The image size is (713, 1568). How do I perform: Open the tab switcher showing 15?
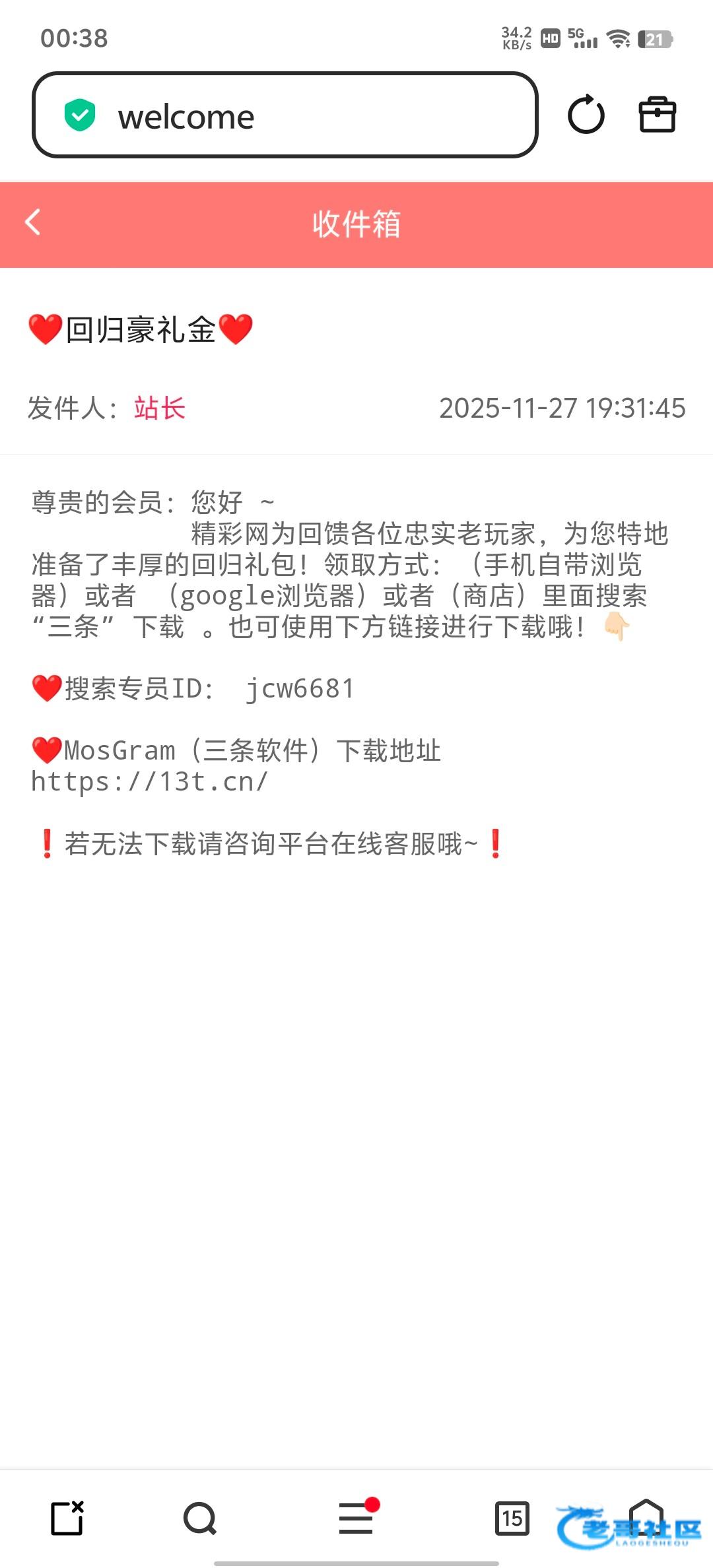click(x=512, y=1518)
